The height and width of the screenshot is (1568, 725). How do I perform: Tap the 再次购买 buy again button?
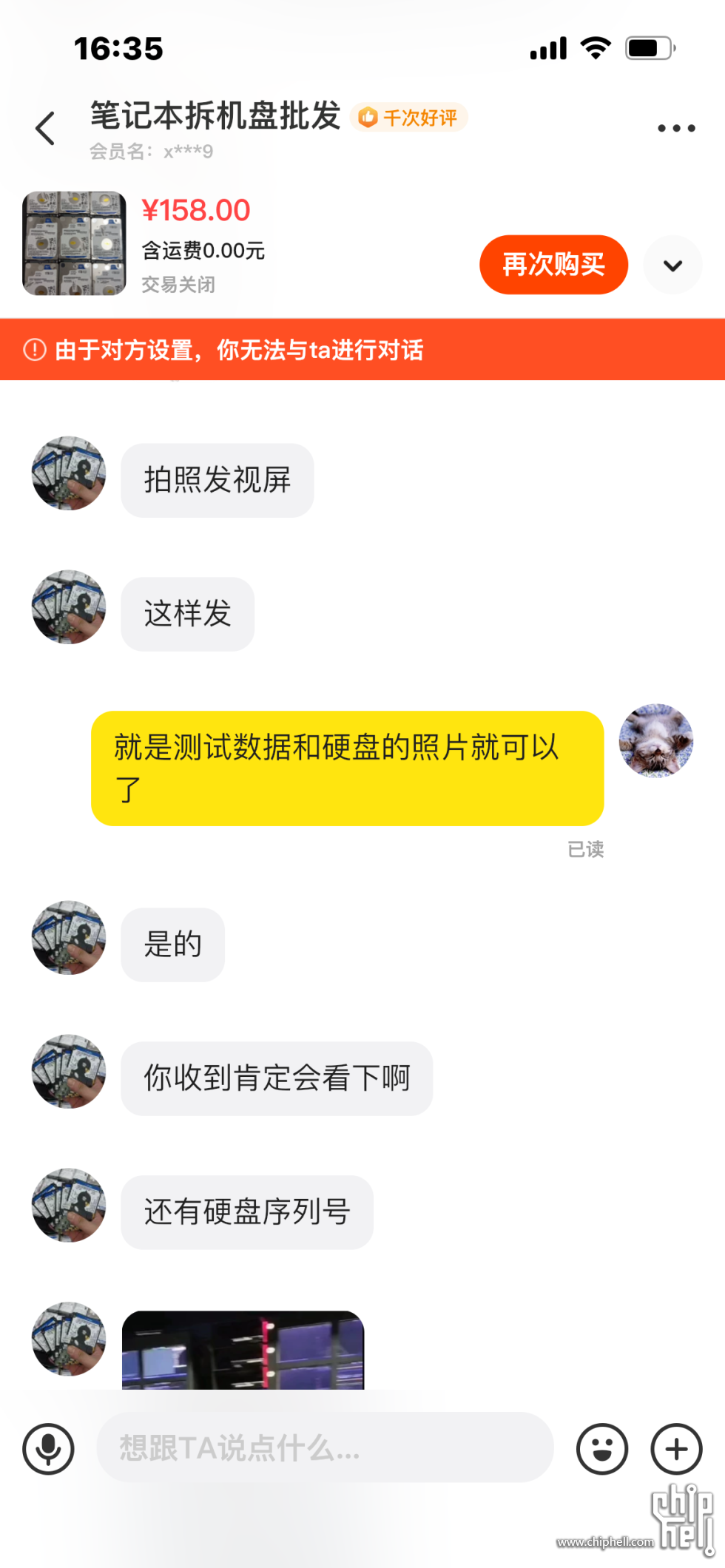click(553, 265)
